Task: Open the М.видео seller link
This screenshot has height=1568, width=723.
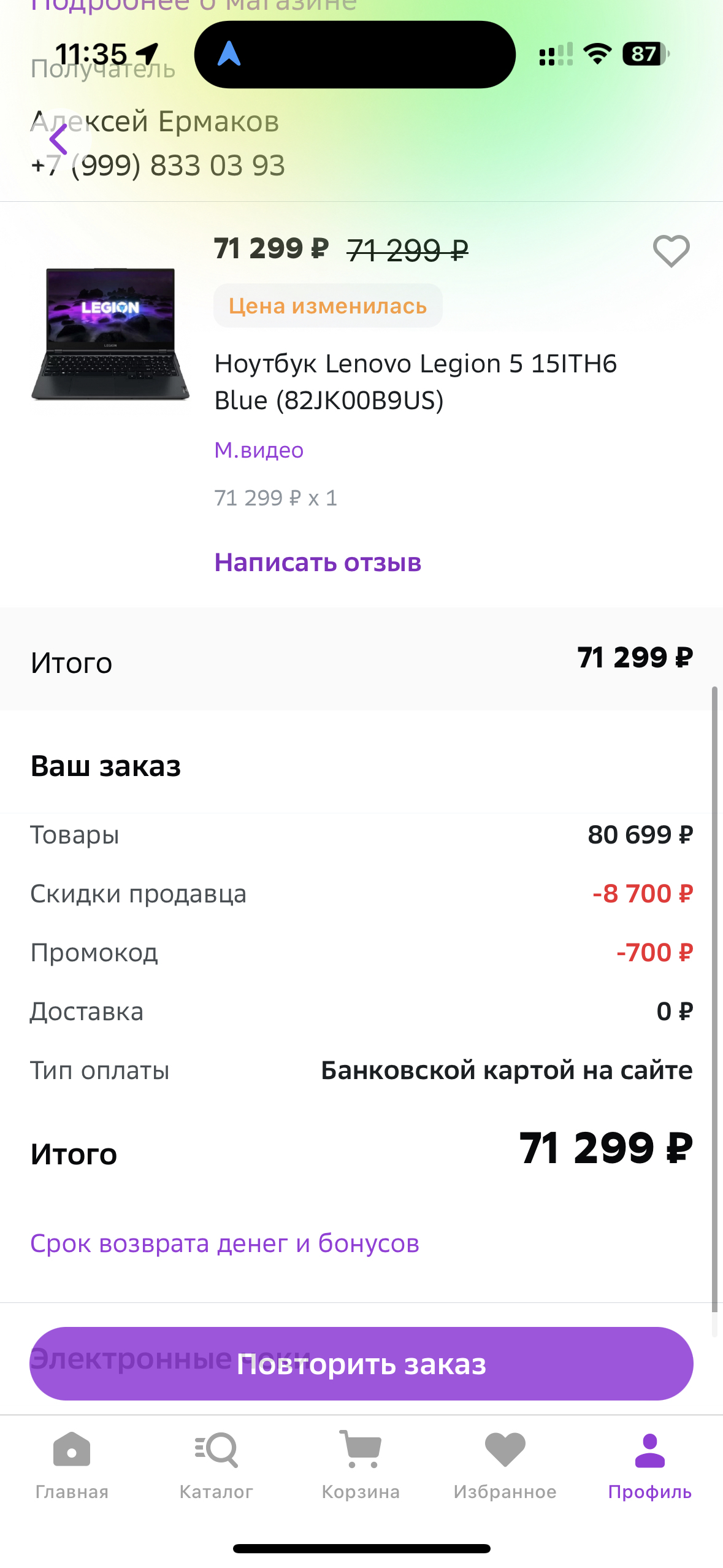Action: tap(259, 450)
